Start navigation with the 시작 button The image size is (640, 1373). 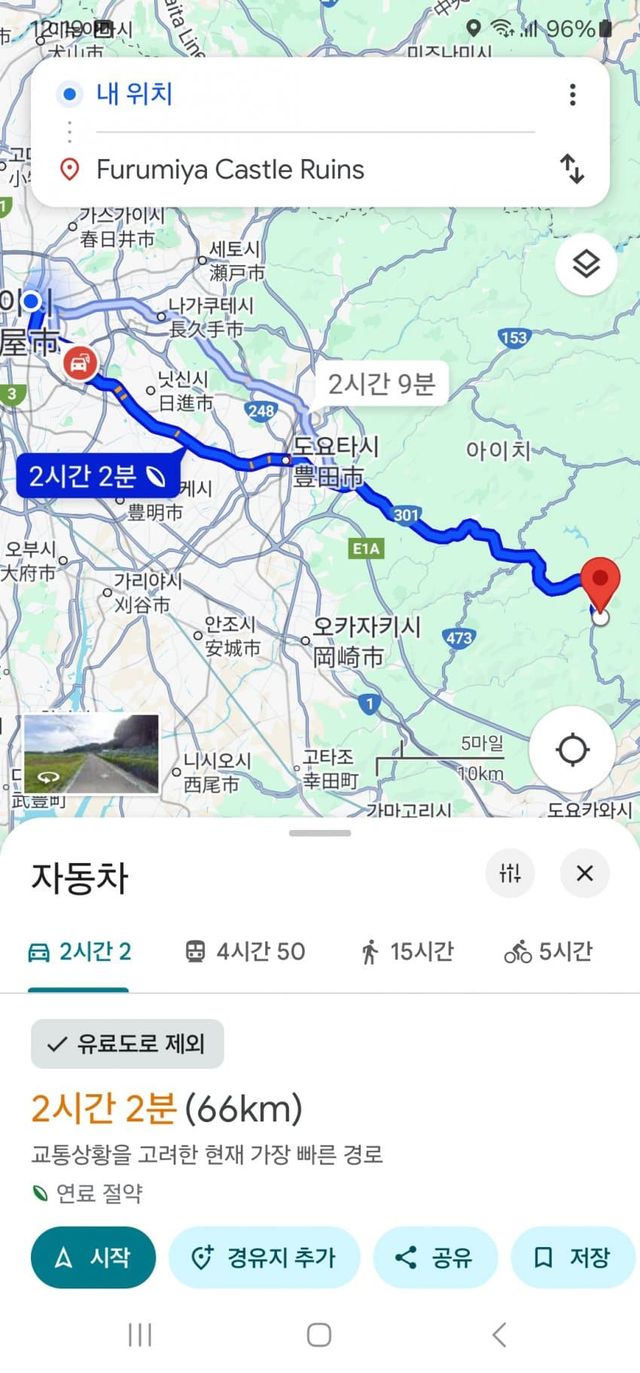click(93, 1258)
